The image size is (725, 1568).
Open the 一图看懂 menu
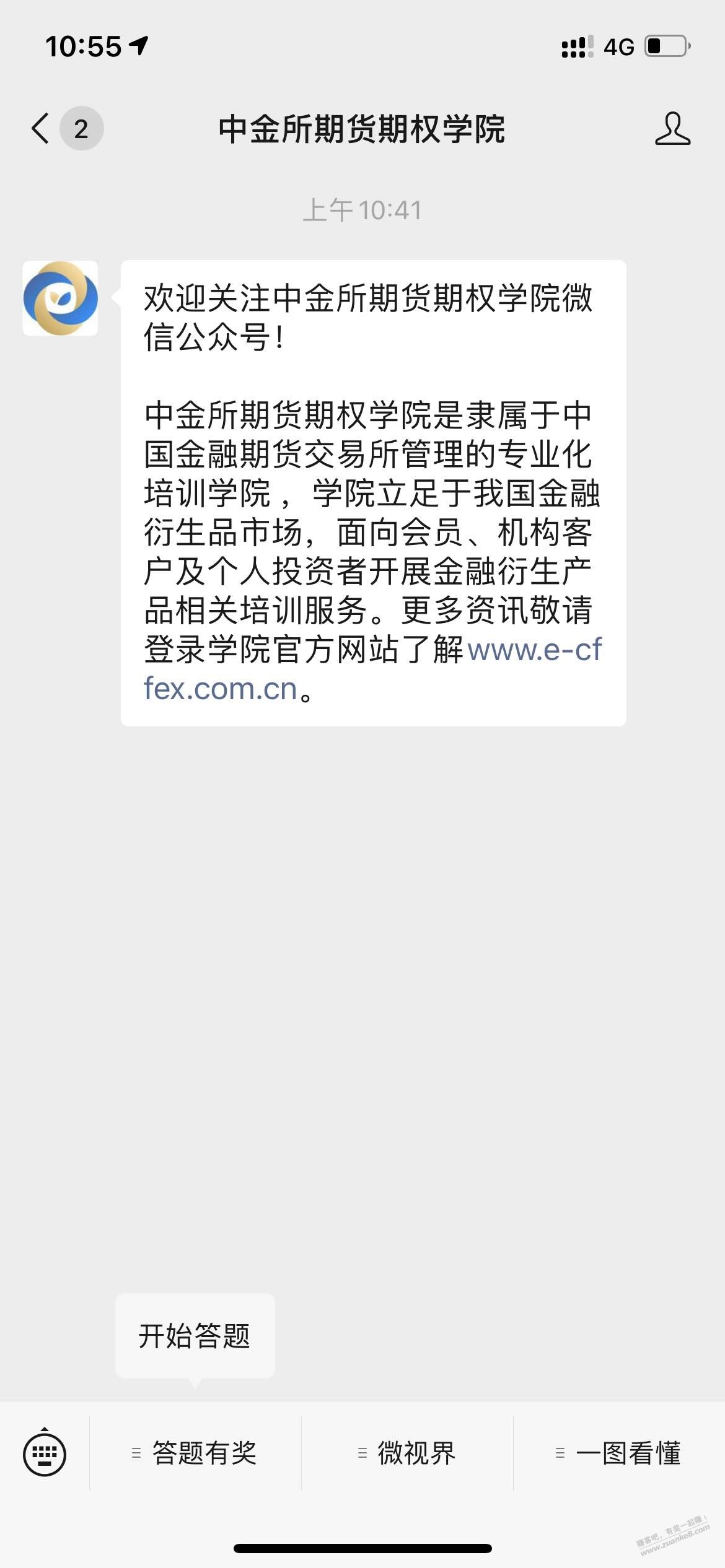(620, 1453)
